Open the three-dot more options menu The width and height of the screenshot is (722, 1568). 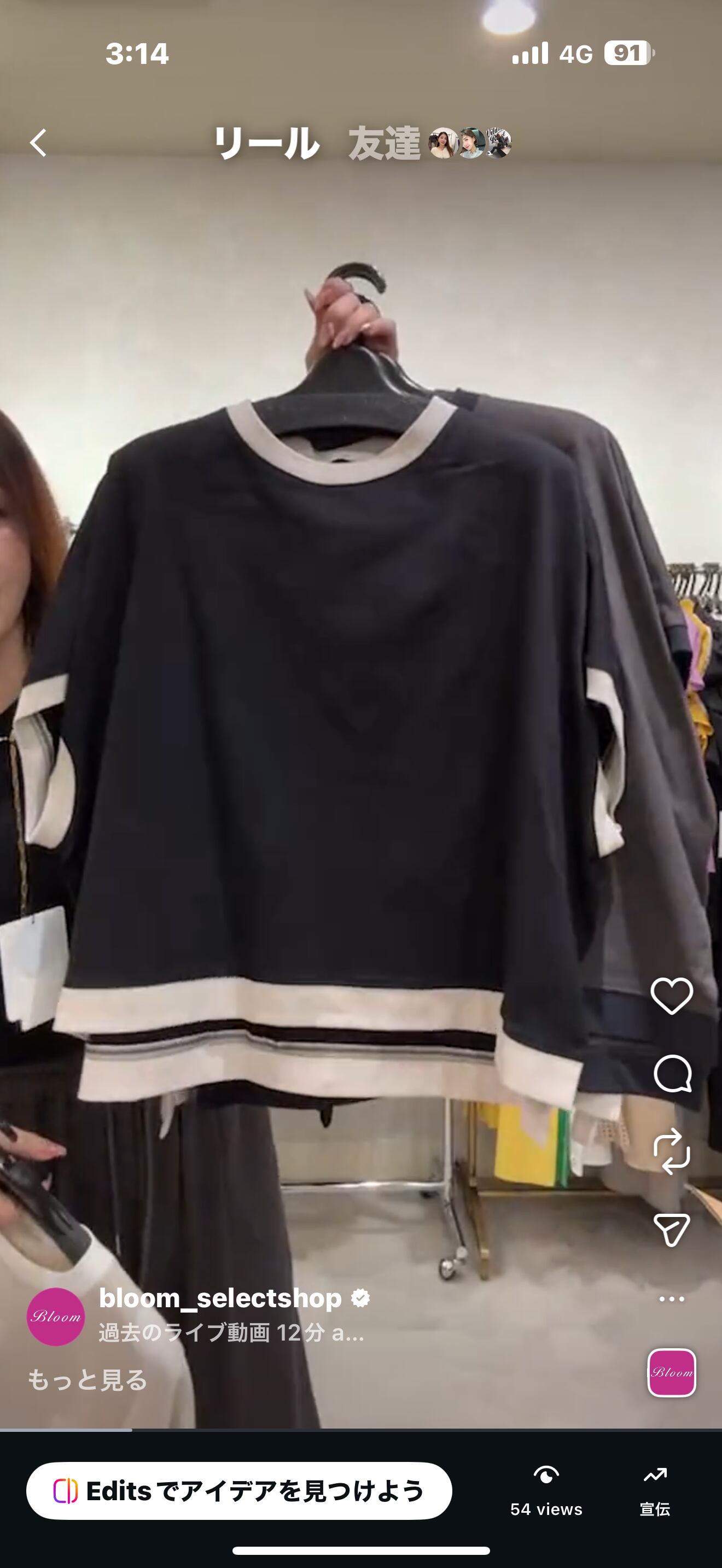point(672,1299)
